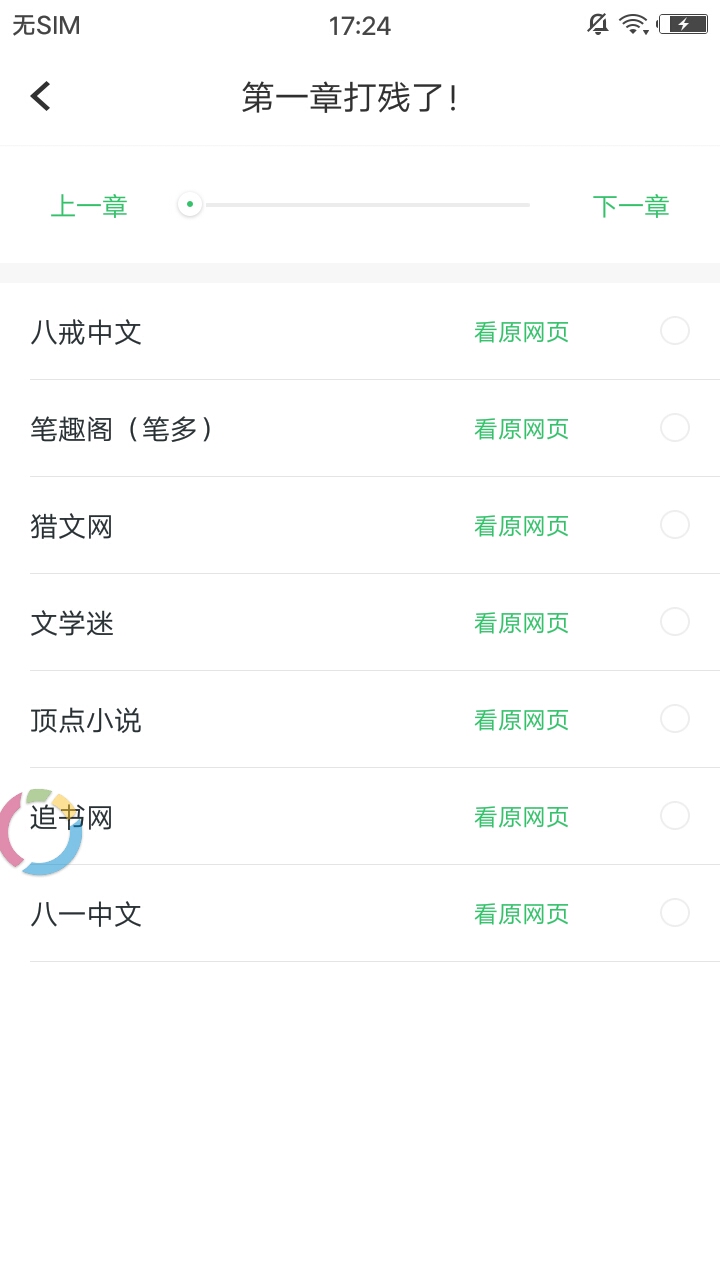Tap 上一章 to go to previous chapter
The image size is (720, 1280).
click(89, 206)
